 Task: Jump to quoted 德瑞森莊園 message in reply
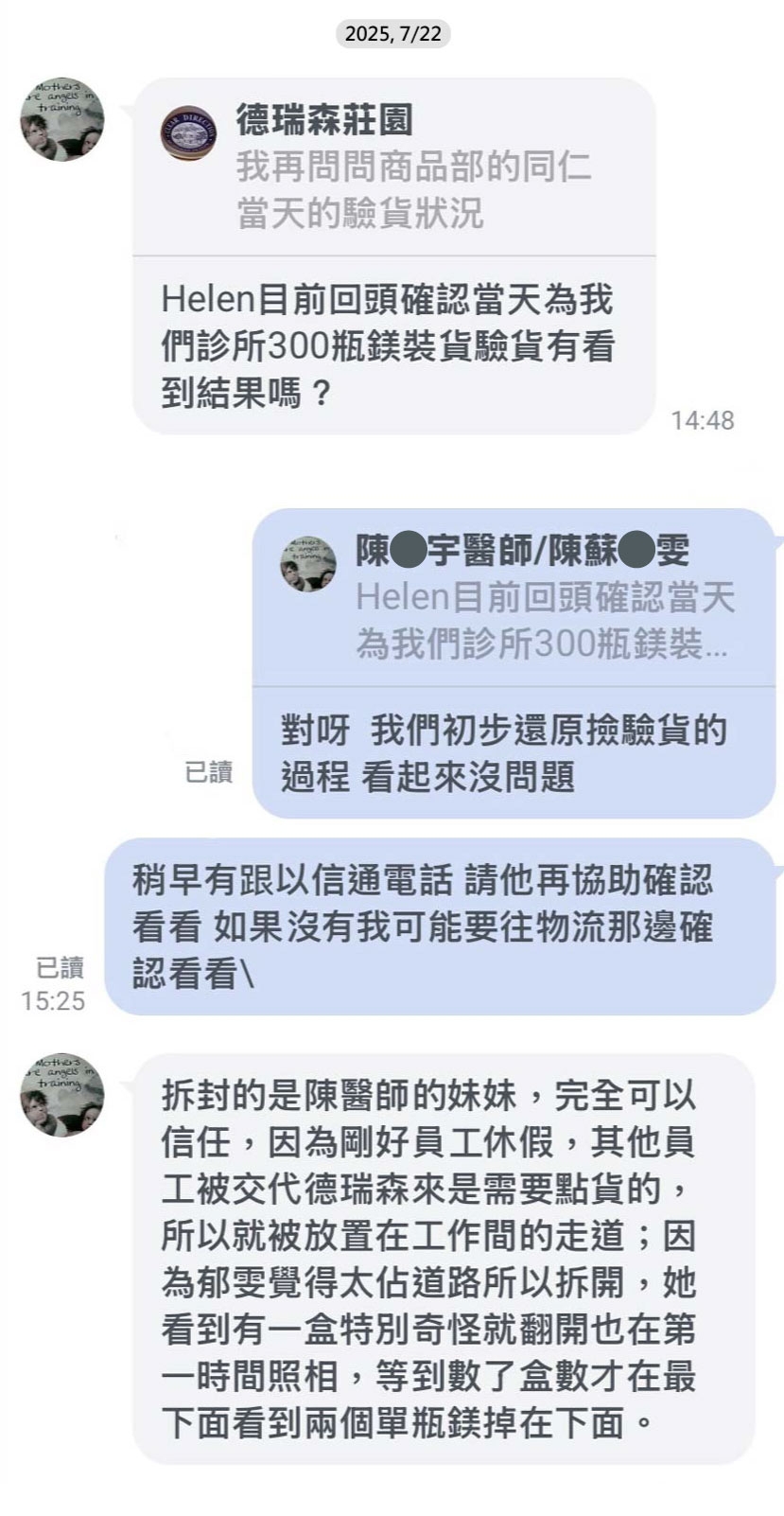(x=392, y=167)
